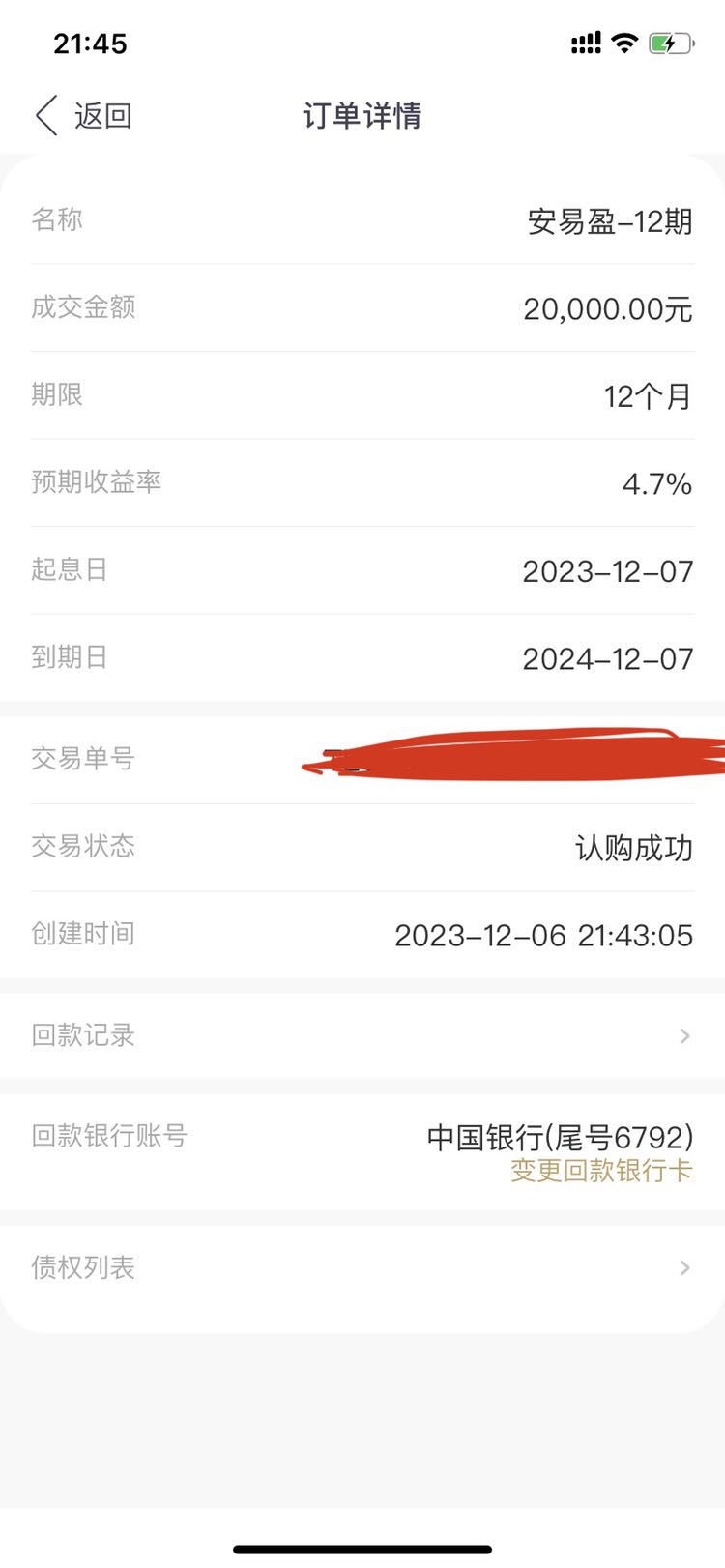Open the 债权列表 row

(x=362, y=1267)
